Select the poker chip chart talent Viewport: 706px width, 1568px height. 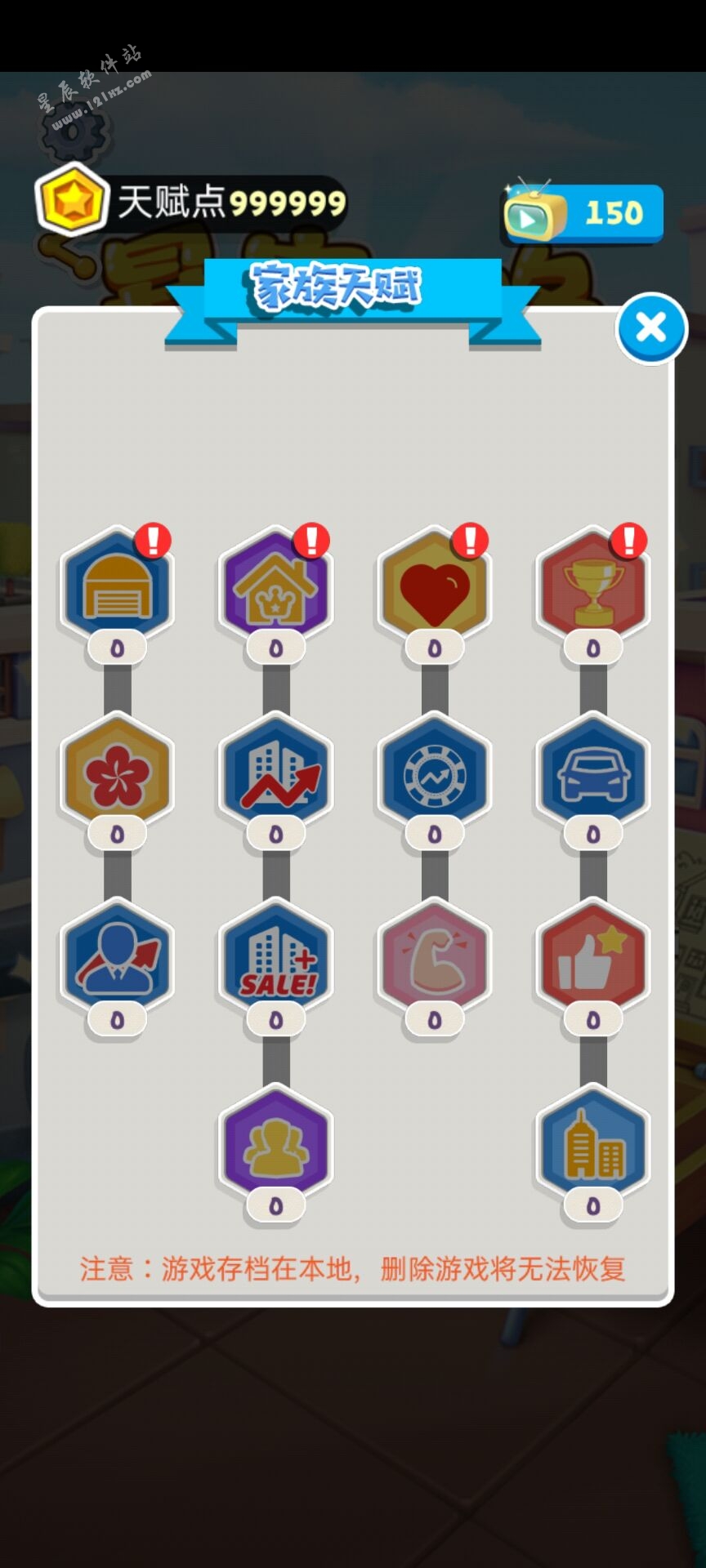[x=434, y=770]
